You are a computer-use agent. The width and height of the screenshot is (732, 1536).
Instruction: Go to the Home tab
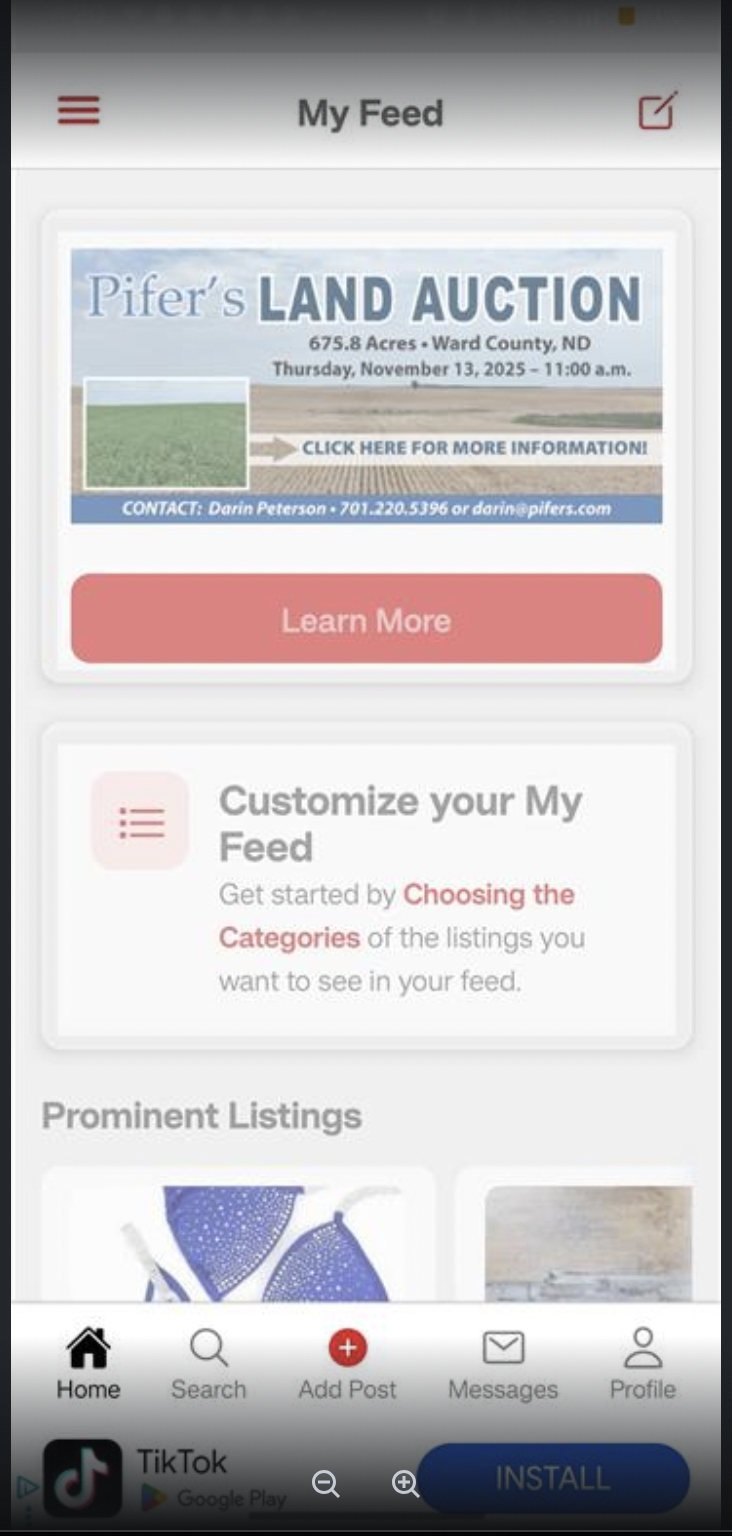[x=88, y=1364]
